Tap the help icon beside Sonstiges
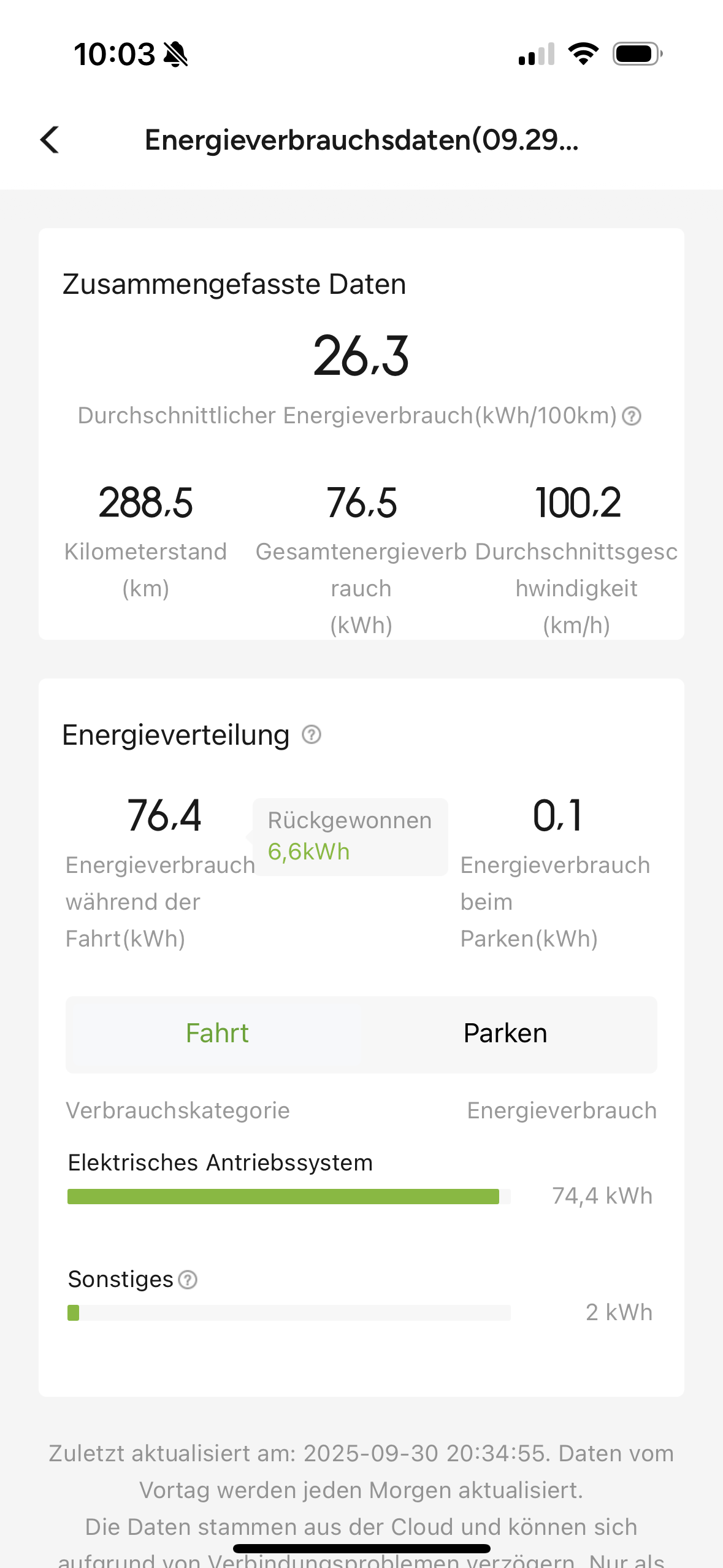 (188, 1280)
